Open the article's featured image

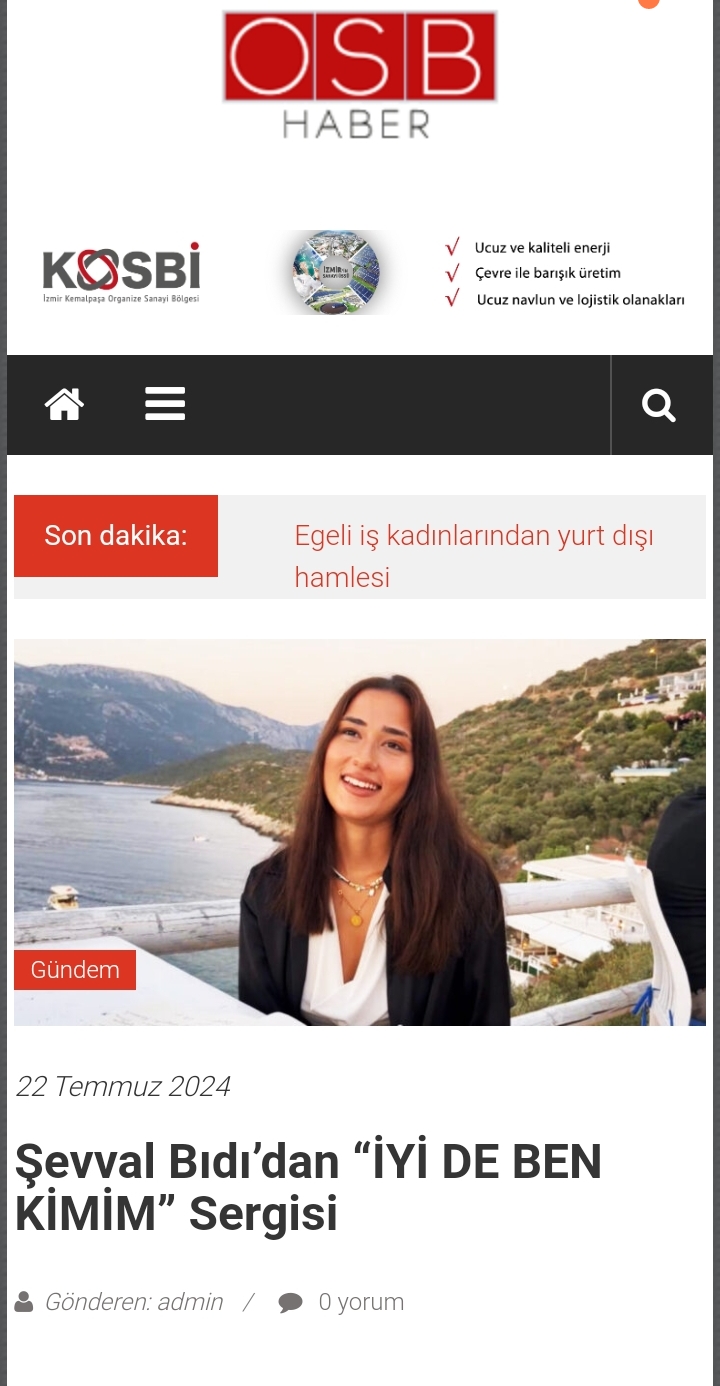[360, 832]
